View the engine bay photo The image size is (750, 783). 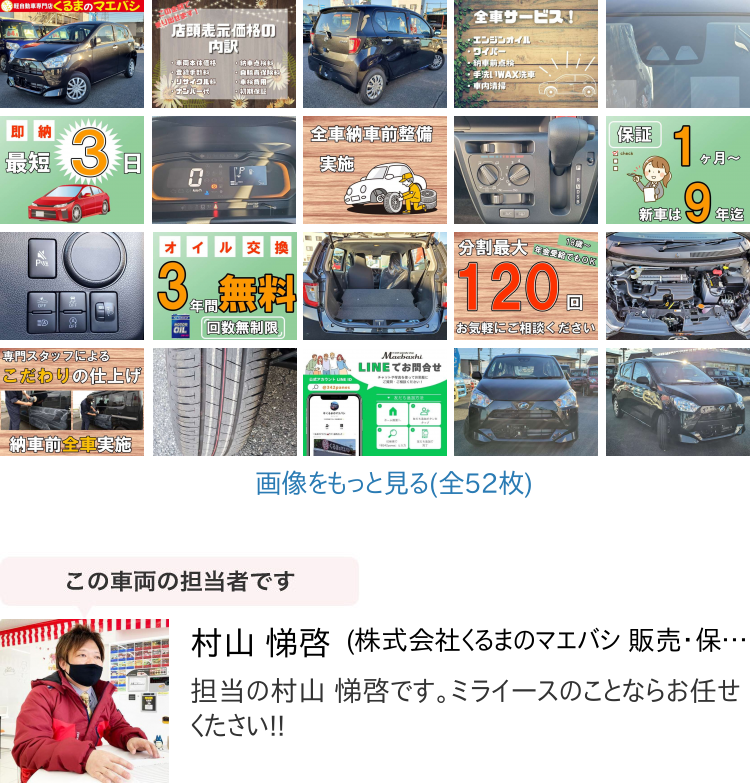(x=677, y=286)
